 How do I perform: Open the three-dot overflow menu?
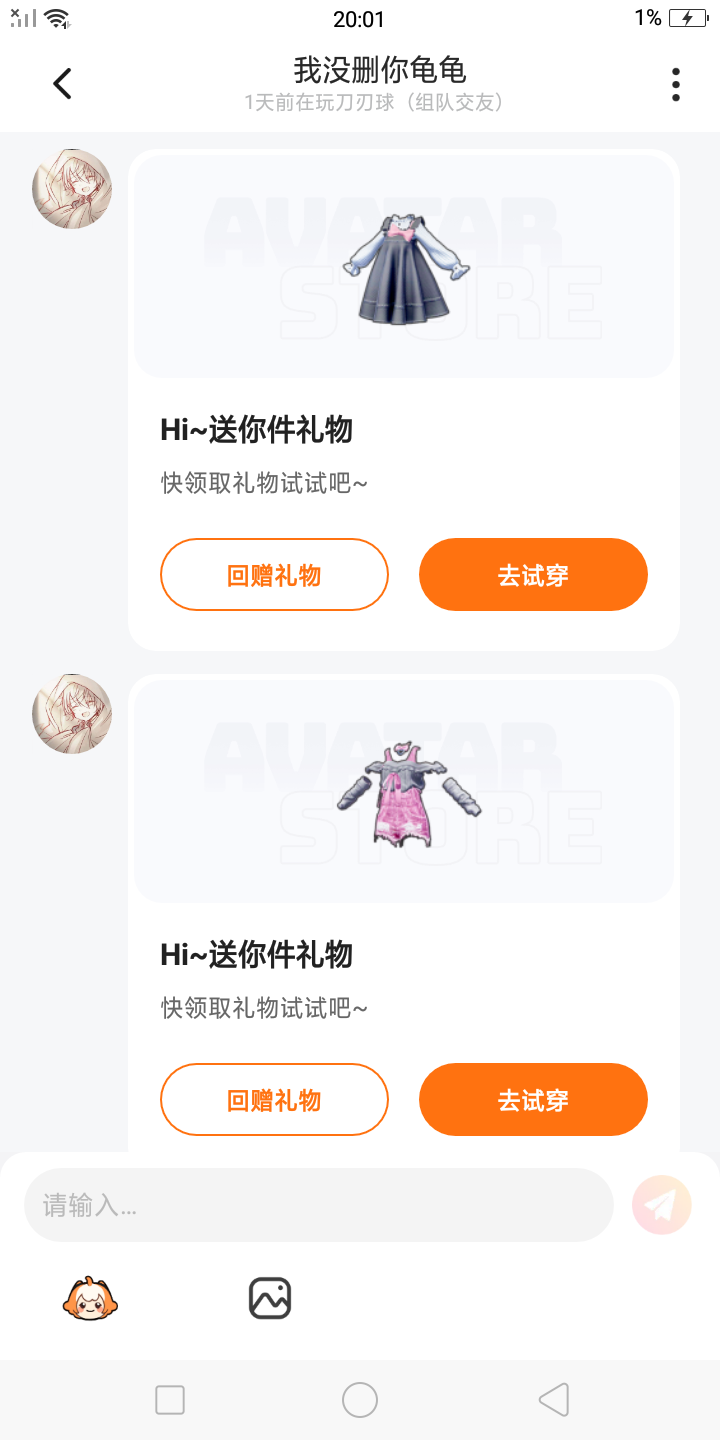tap(676, 85)
